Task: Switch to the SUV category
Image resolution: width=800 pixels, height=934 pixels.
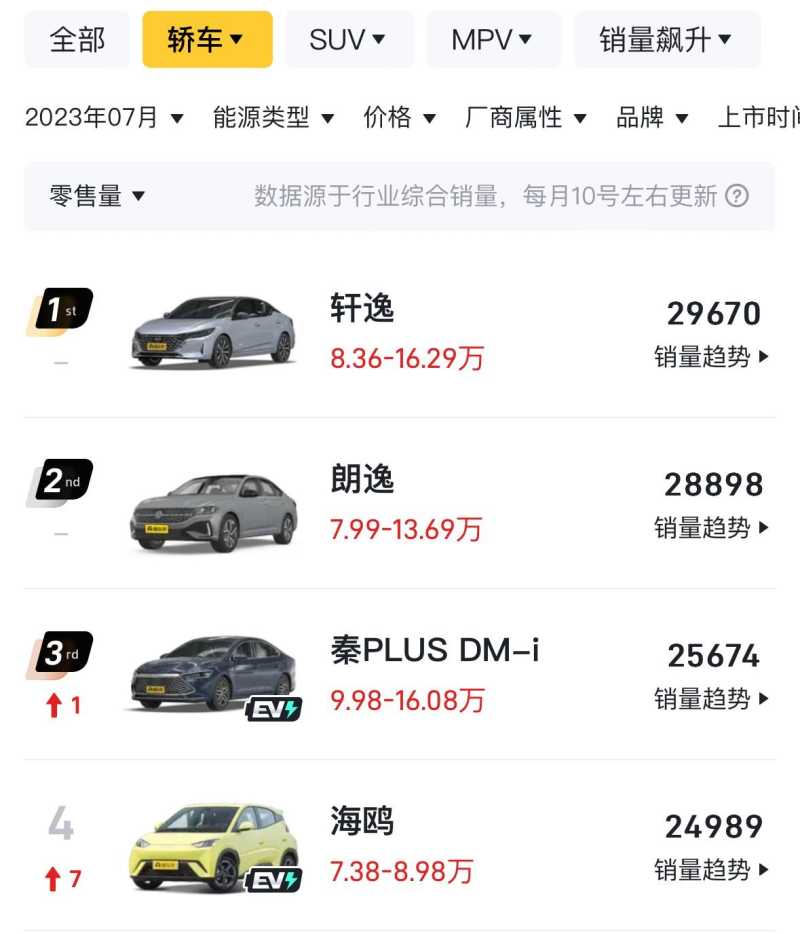Action: 348,40
